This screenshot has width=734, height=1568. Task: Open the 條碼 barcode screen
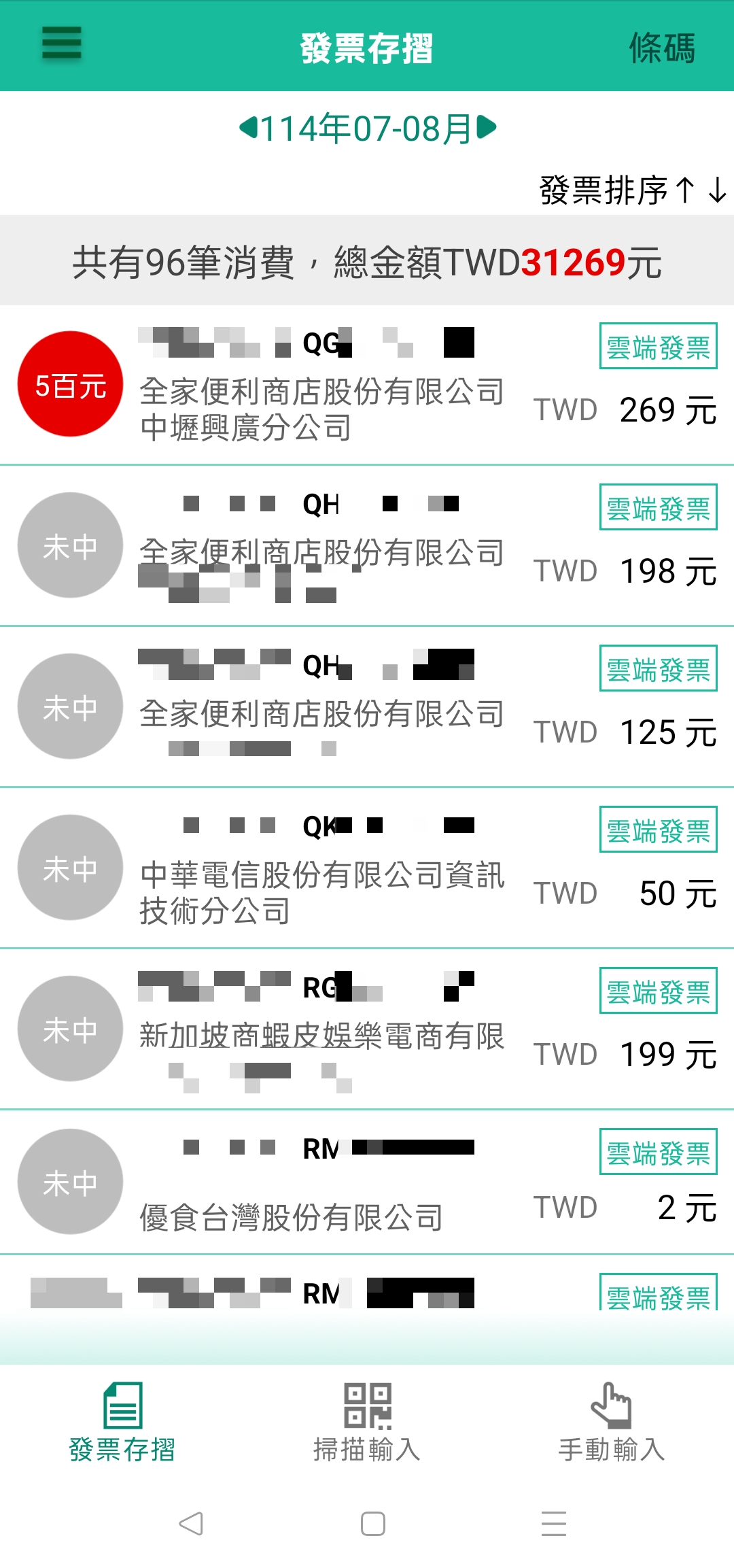[662, 48]
